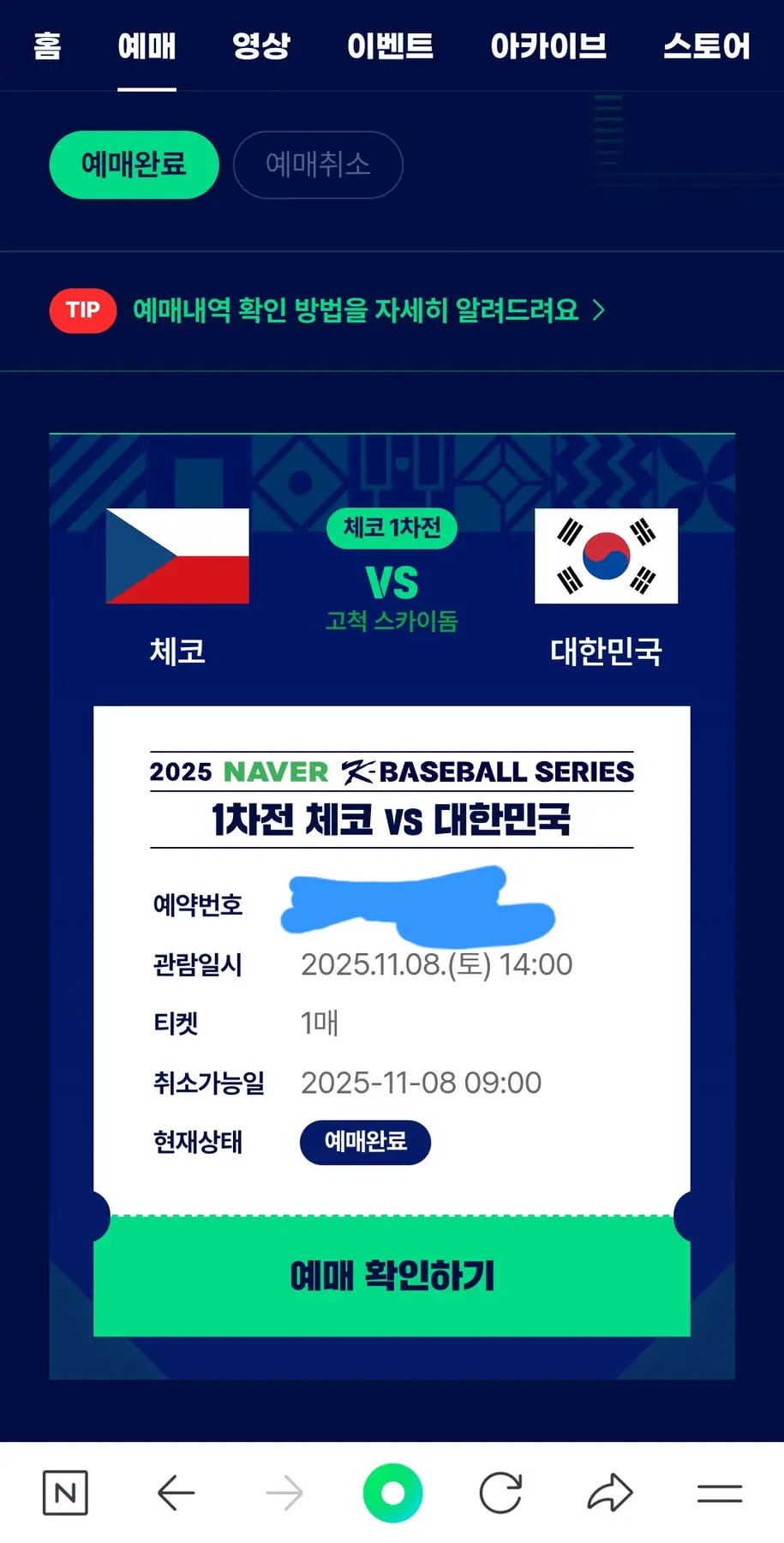Open the browser hamburger menu

pyautogui.click(x=720, y=1493)
